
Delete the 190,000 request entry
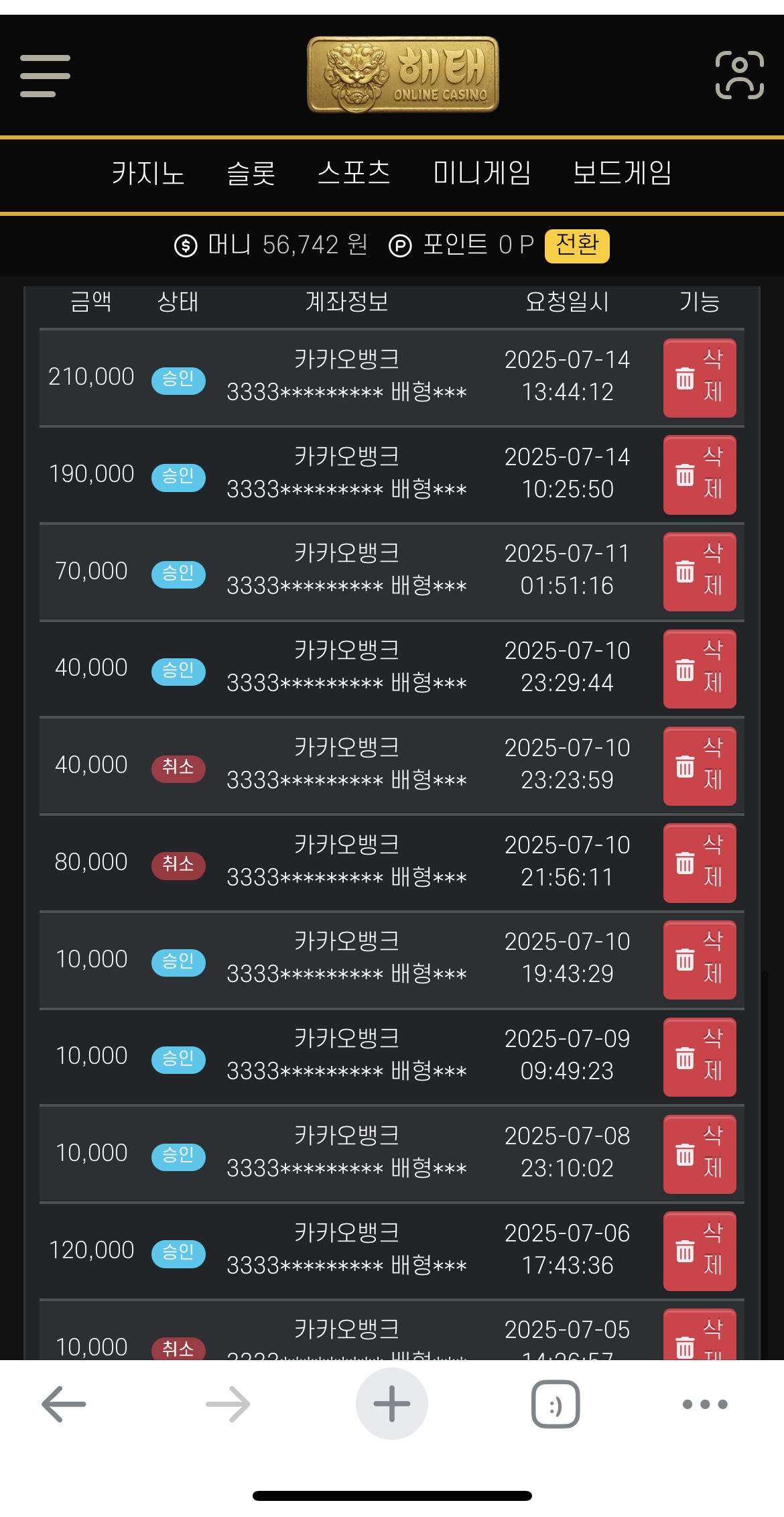[x=700, y=475]
